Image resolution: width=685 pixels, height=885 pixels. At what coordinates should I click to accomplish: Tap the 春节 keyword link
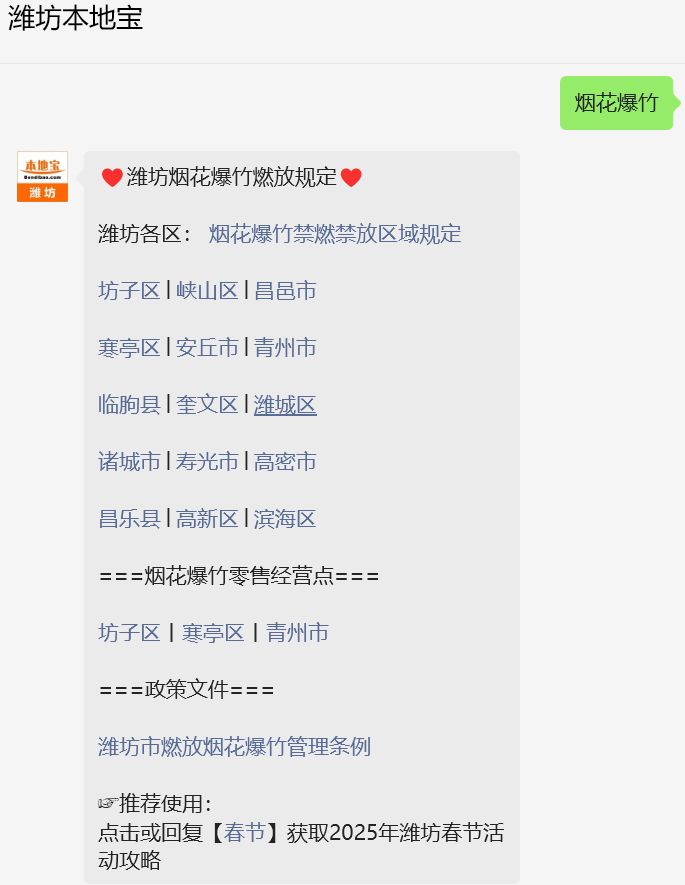tap(245, 833)
